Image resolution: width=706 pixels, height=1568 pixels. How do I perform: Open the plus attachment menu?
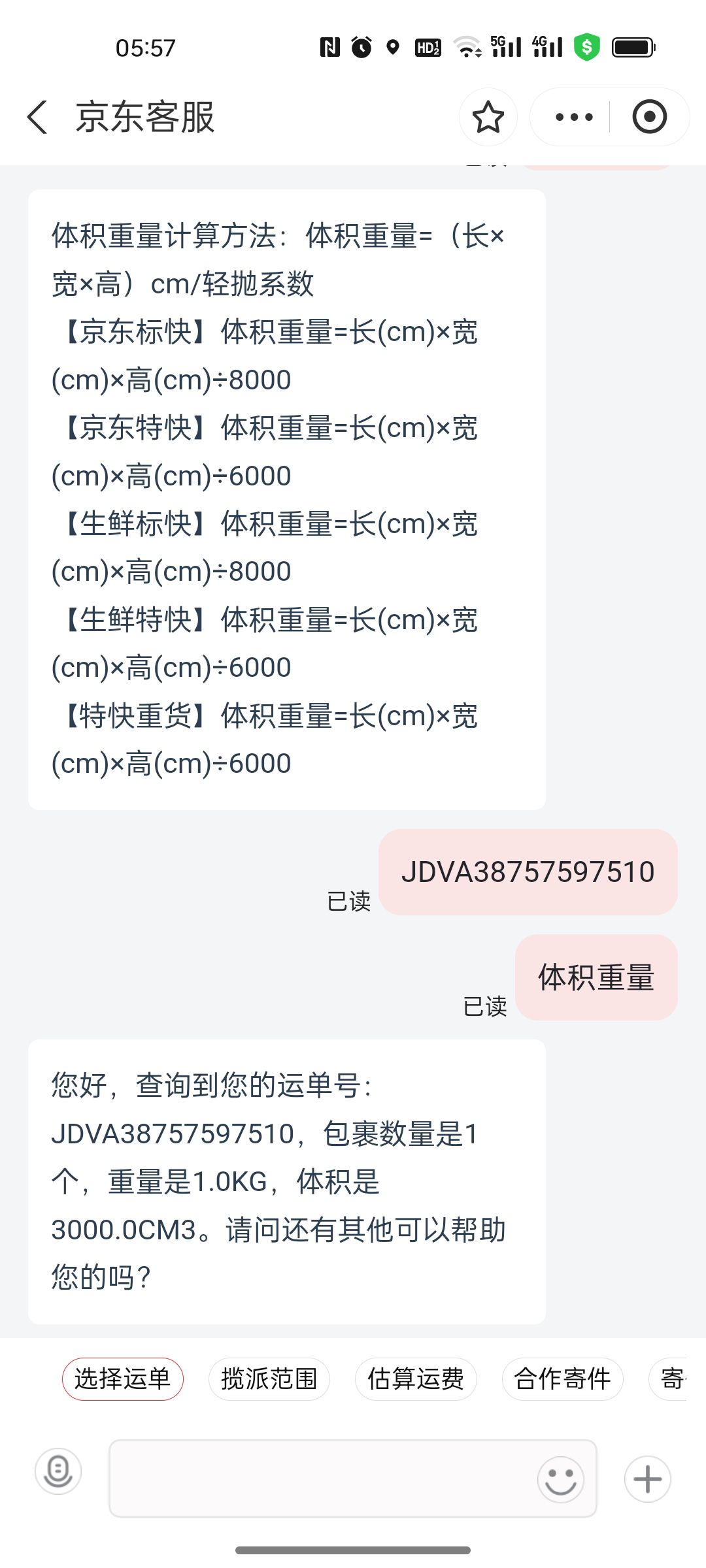click(x=647, y=1479)
